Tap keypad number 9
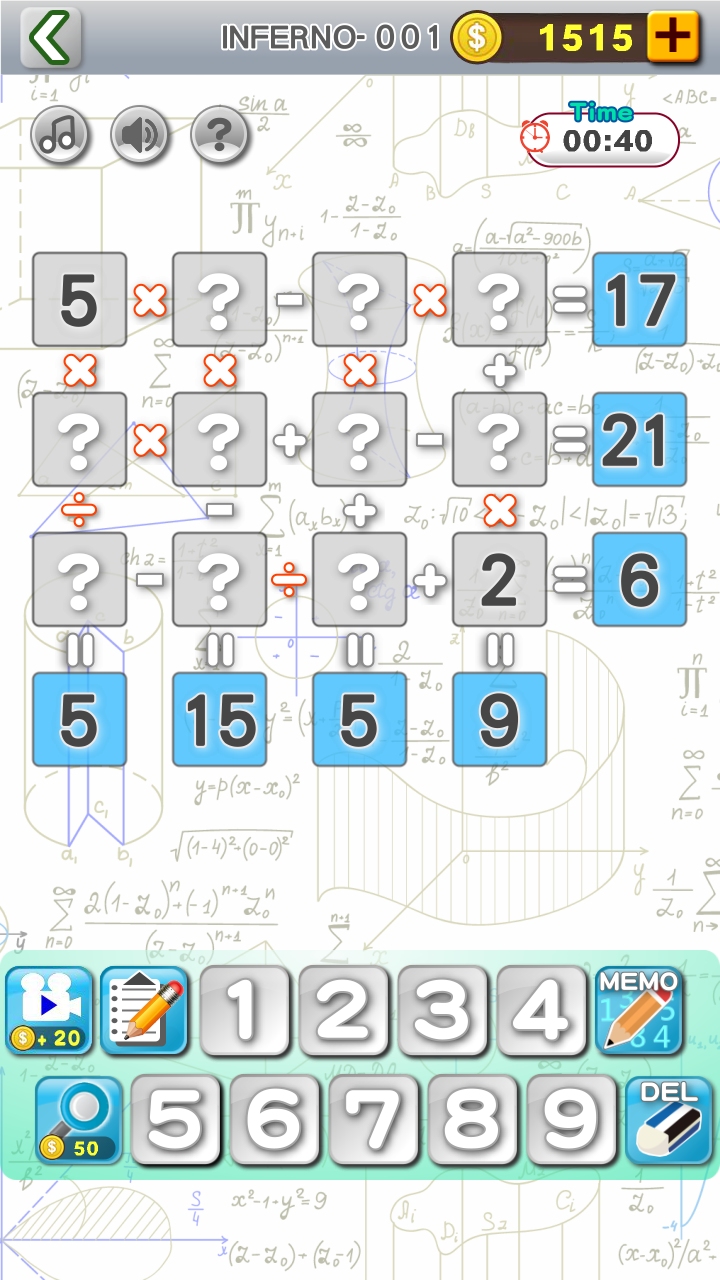The height and width of the screenshot is (1280, 720). tap(573, 1120)
